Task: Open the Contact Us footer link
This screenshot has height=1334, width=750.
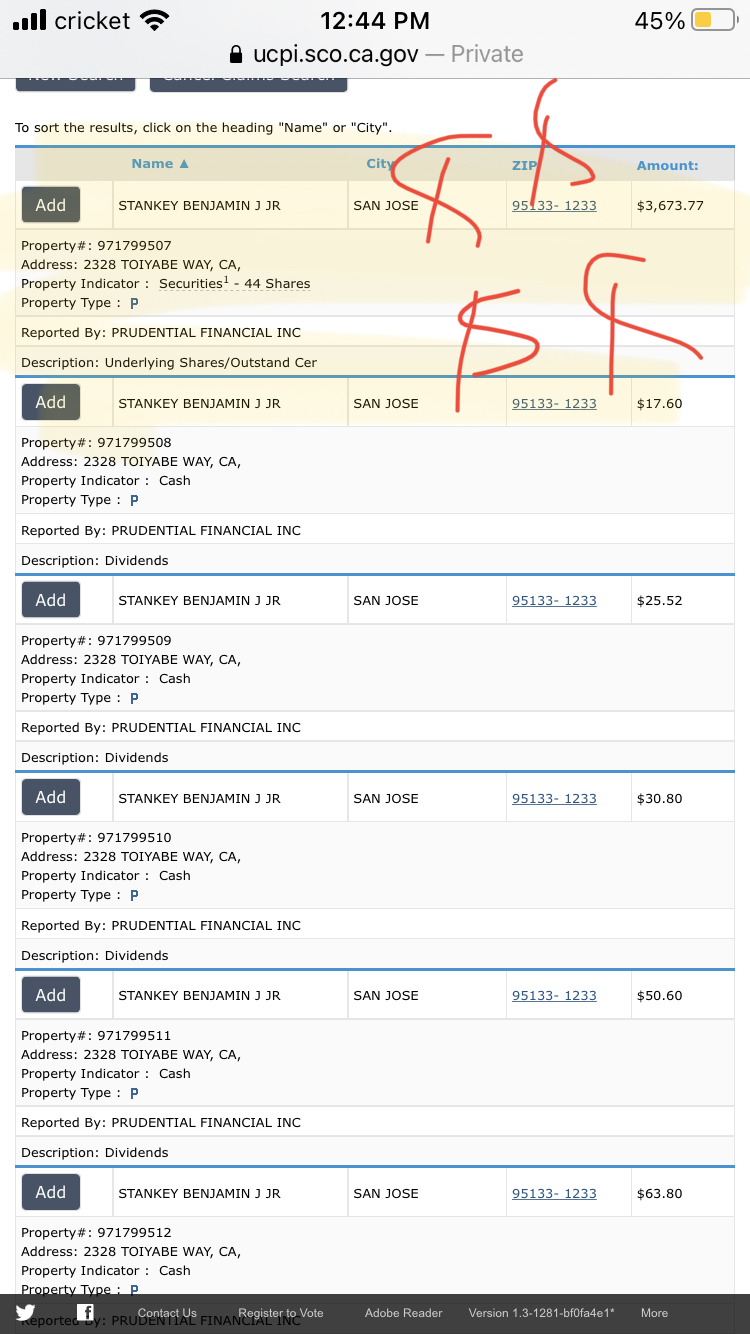Action: [167, 1313]
